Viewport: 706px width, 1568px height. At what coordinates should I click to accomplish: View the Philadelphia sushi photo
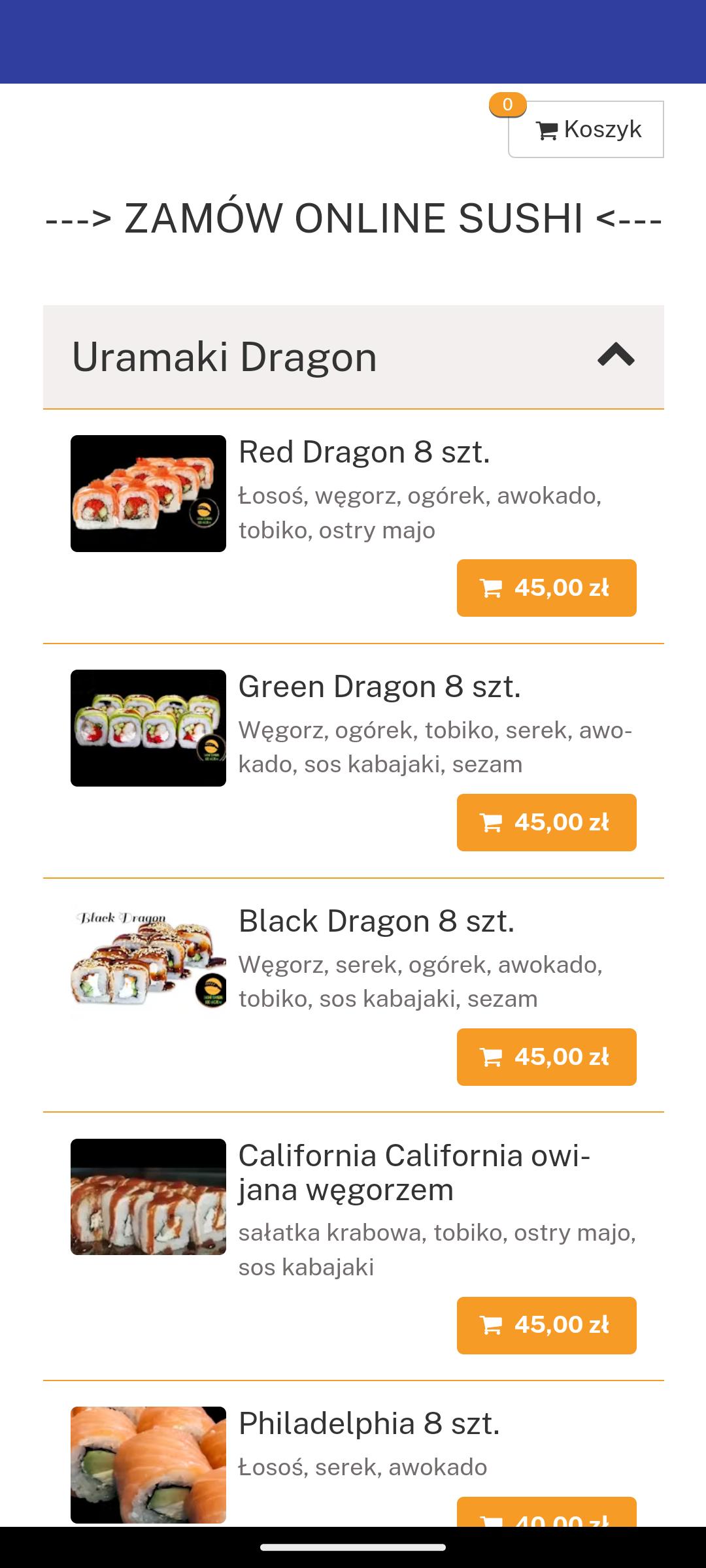pyautogui.click(x=148, y=1465)
